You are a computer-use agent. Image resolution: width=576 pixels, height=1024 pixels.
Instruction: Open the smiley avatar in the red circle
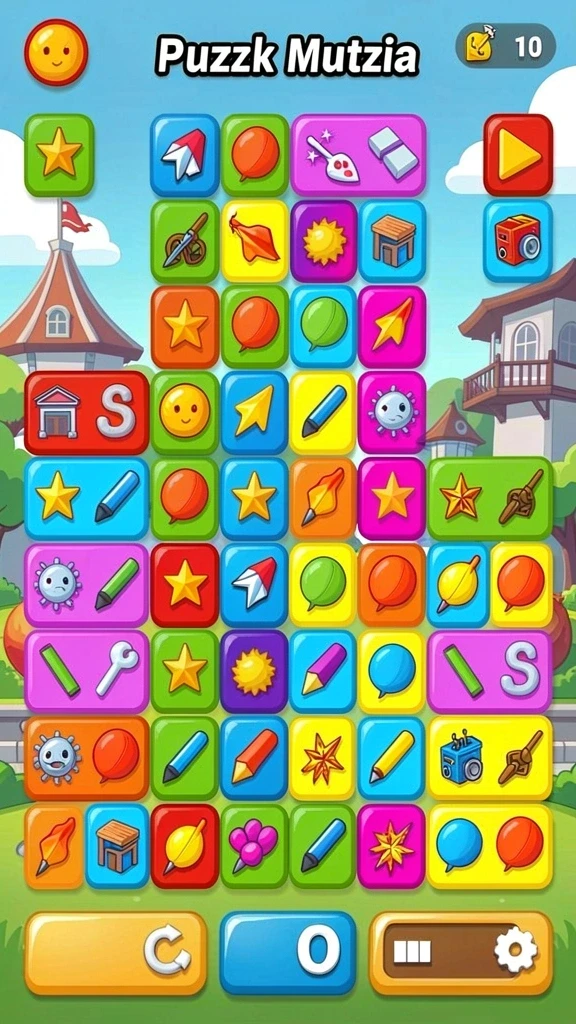click(56, 52)
